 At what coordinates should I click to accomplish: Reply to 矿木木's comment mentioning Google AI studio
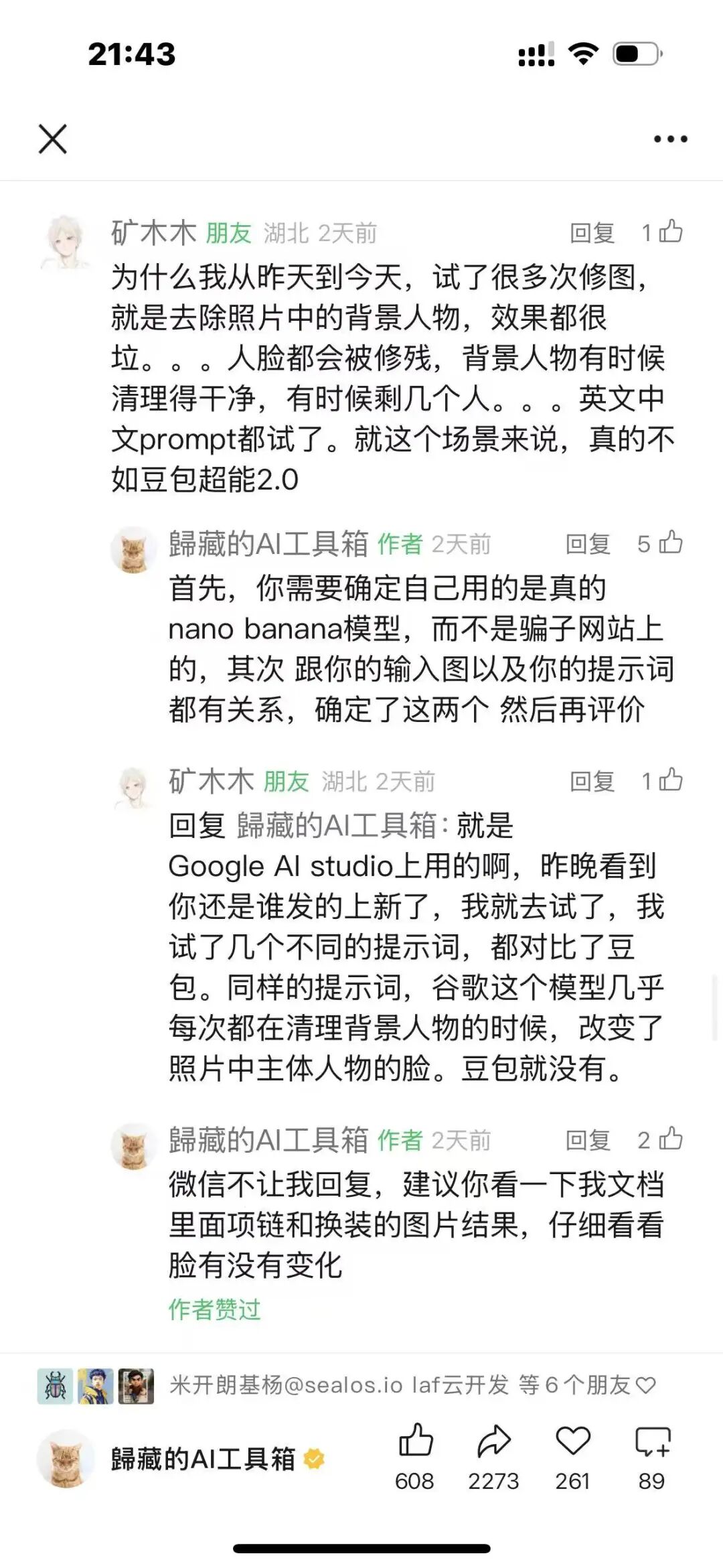pos(592,781)
